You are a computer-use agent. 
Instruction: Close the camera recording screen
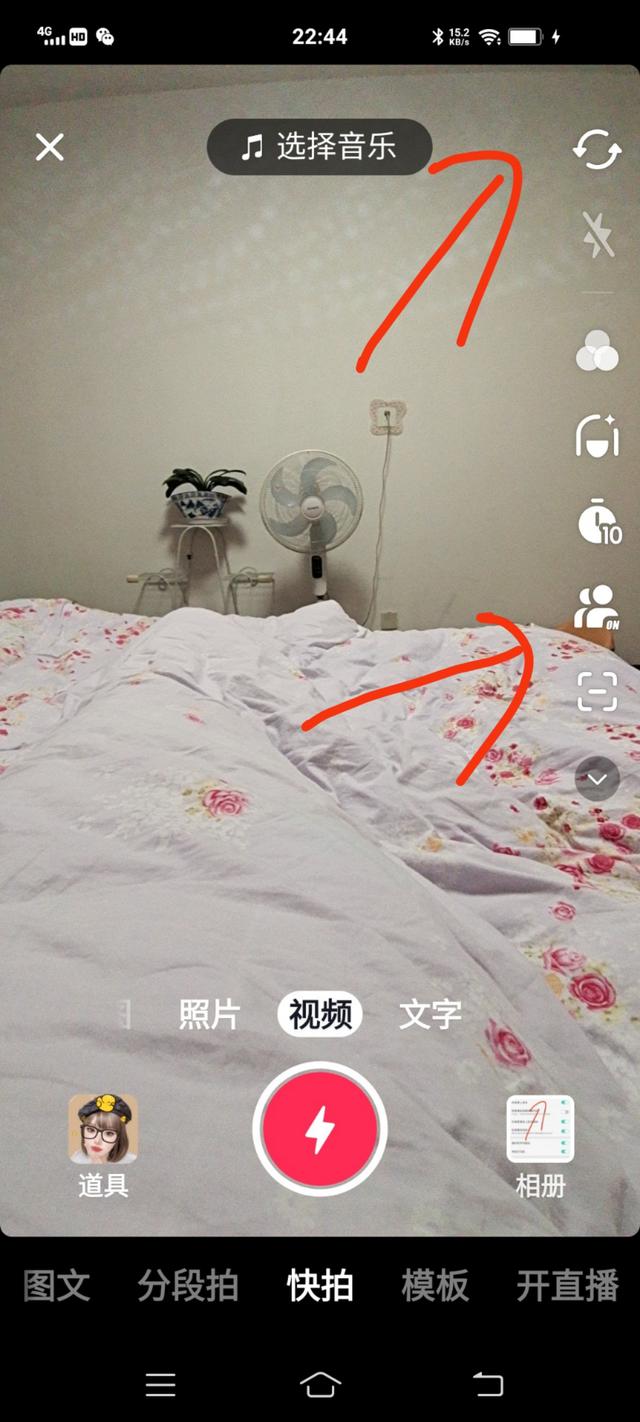(x=49, y=147)
